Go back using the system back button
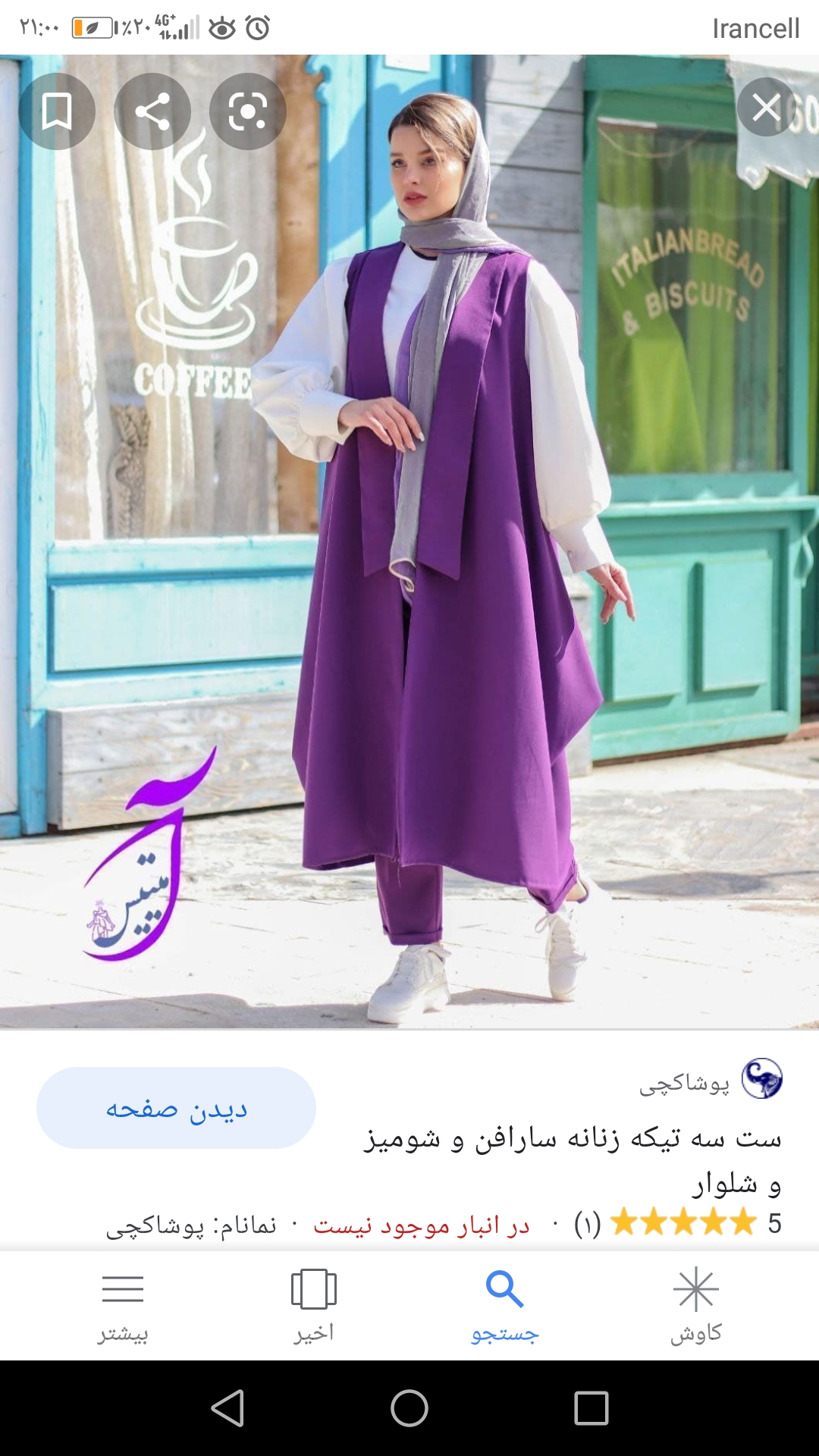The width and height of the screenshot is (819, 1456). pyautogui.click(x=227, y=1408)
